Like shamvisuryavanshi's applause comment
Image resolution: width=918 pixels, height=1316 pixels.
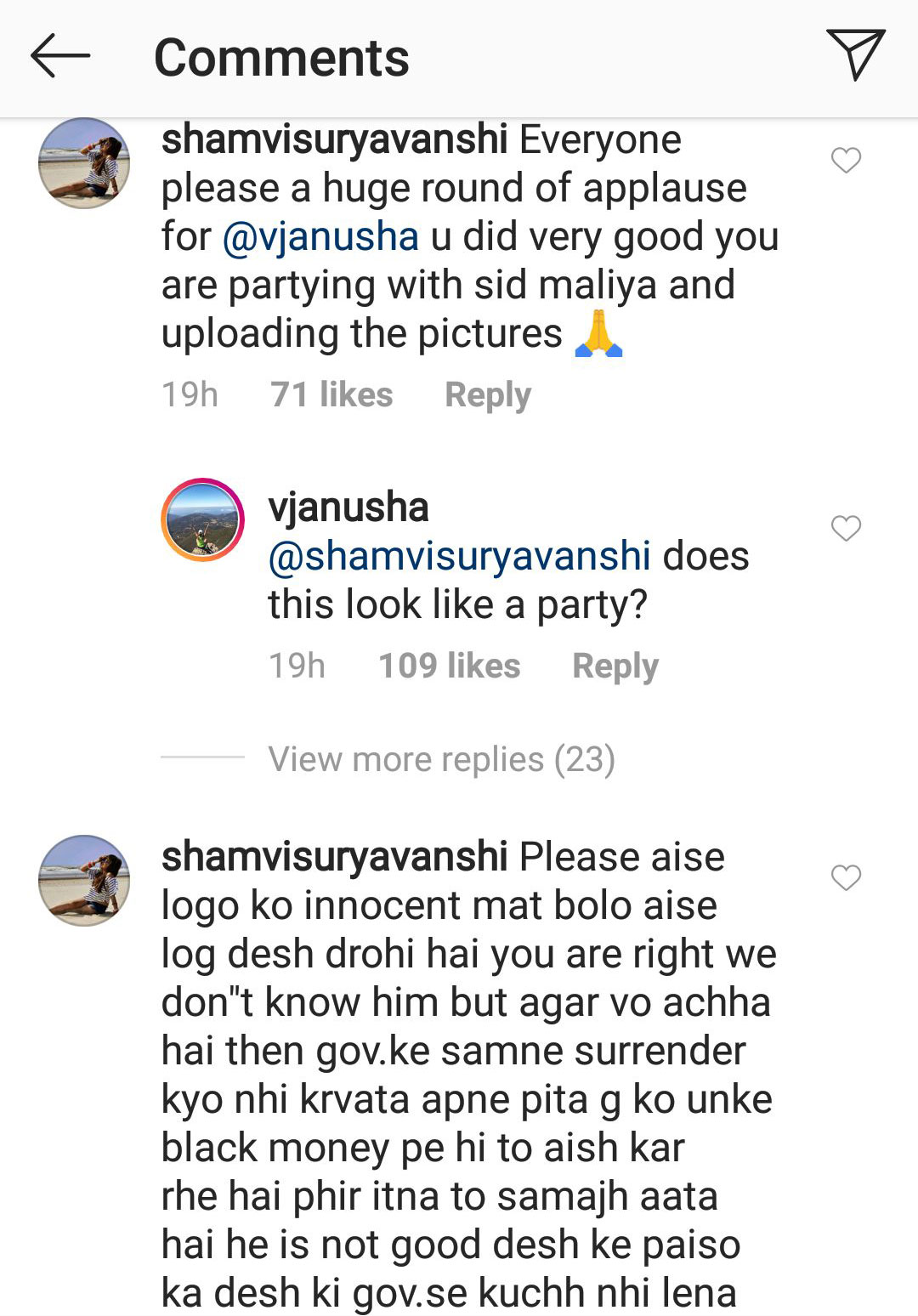846,160
